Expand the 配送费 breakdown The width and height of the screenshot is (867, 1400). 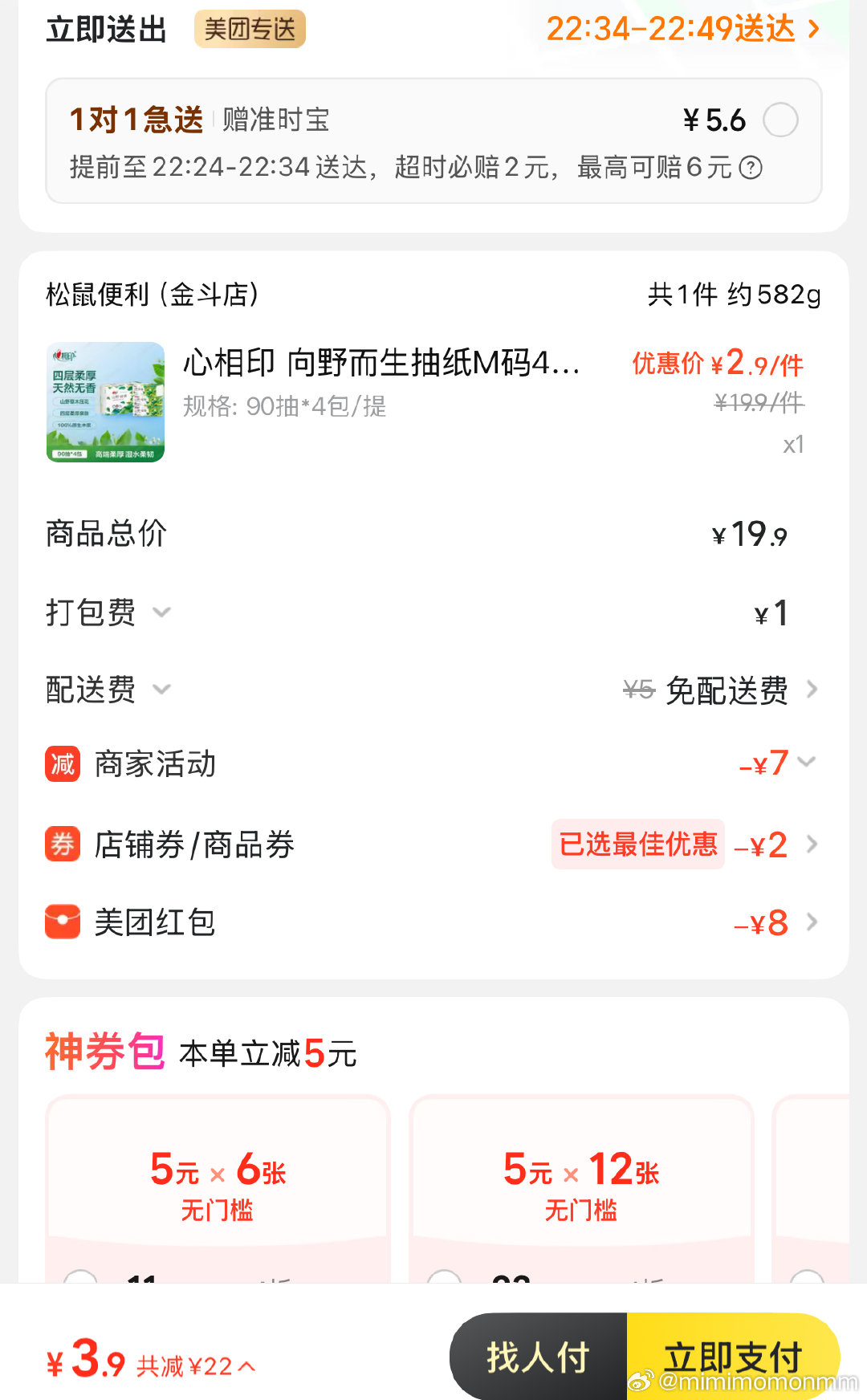click(x=161, y=690)
